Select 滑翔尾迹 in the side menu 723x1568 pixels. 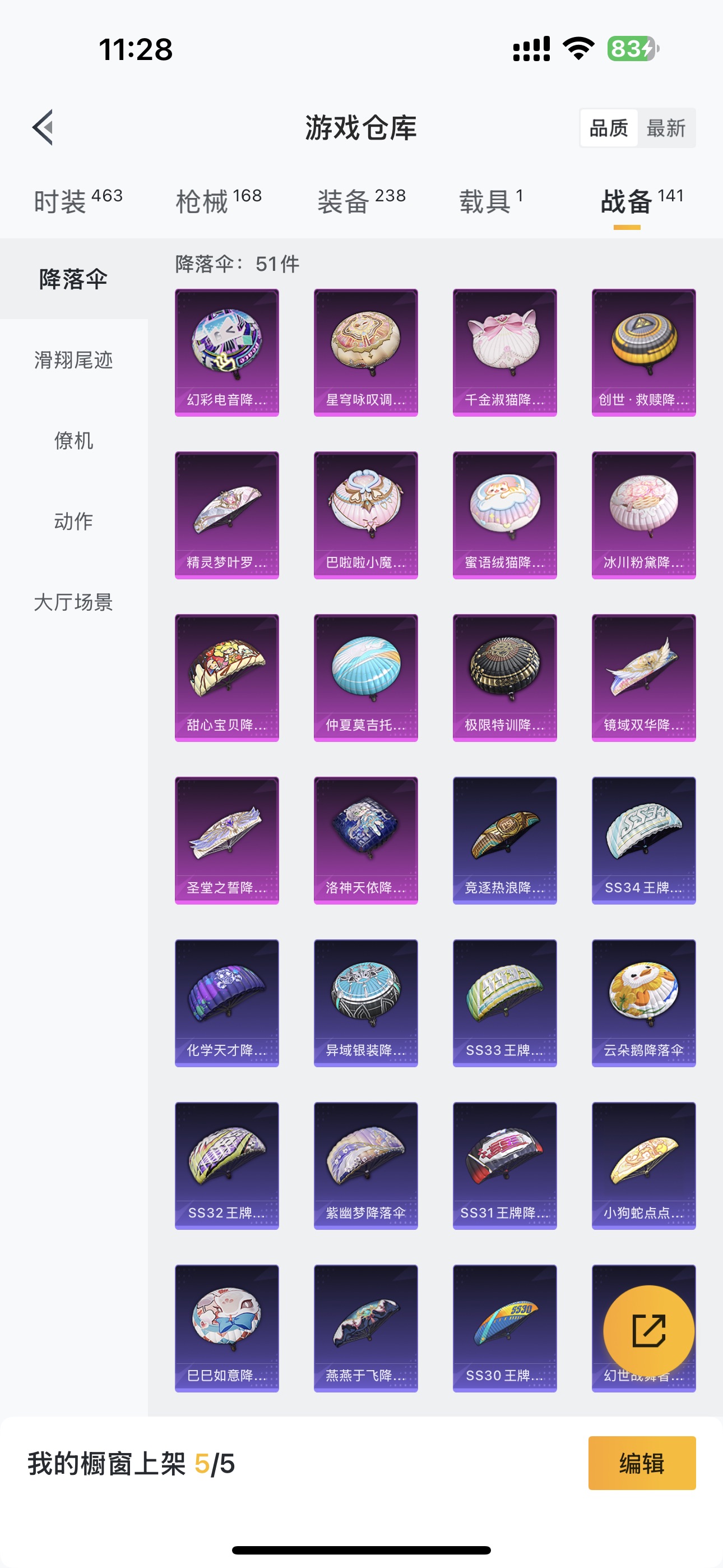click(73, 359)
